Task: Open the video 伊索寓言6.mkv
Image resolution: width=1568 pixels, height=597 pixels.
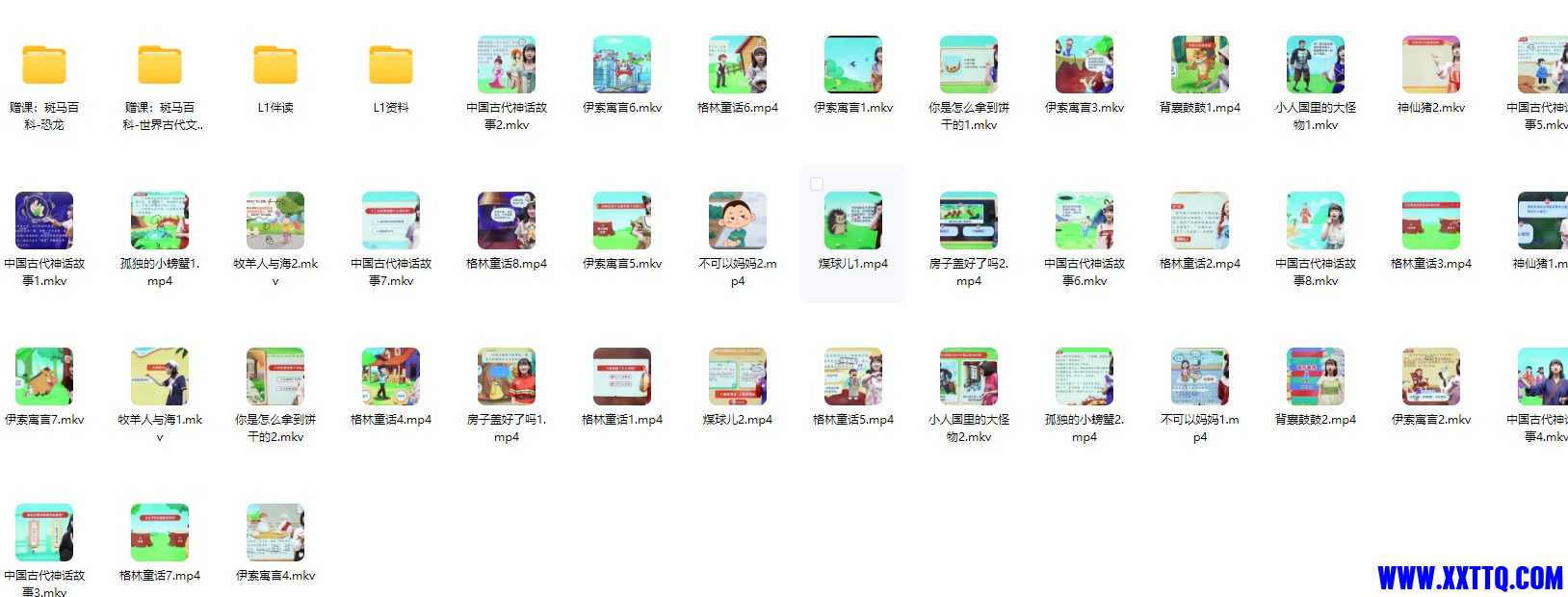Action: tap(622, 65)
